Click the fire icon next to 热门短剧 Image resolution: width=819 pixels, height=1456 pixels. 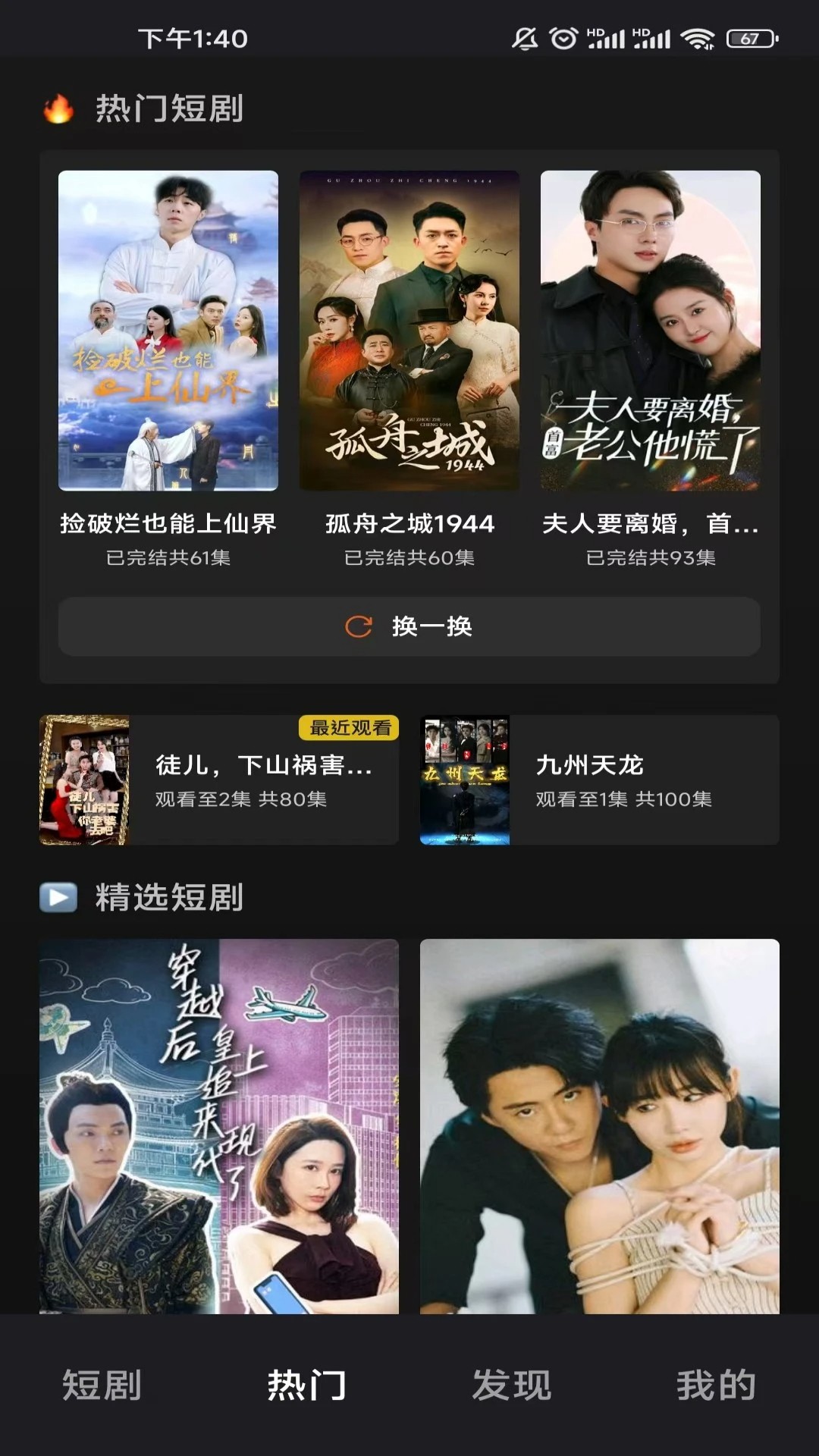coord(57,108)
